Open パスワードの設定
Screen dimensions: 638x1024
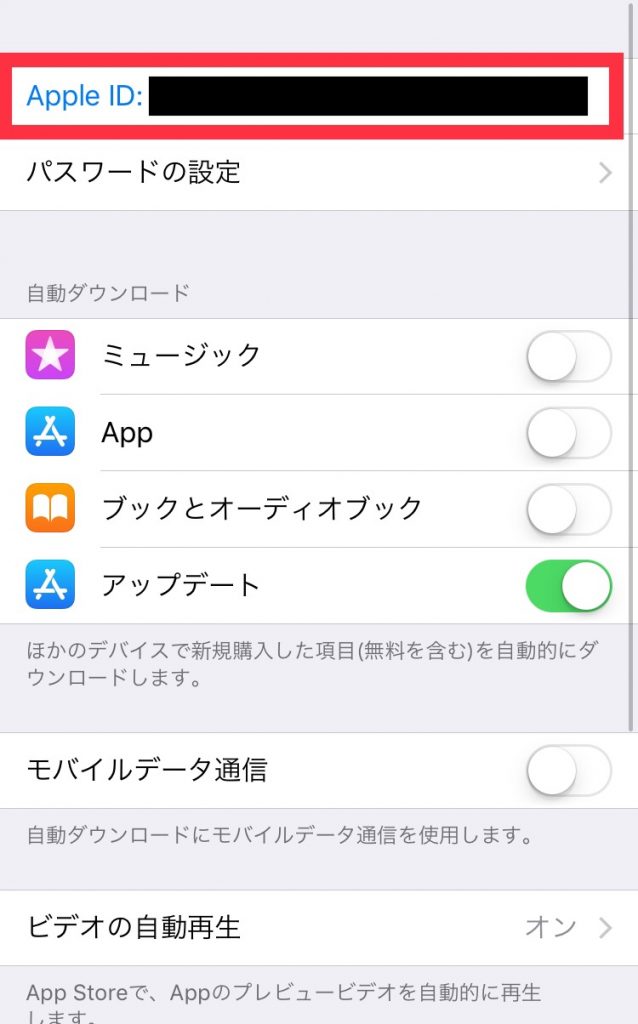click(x=319, y=172)
